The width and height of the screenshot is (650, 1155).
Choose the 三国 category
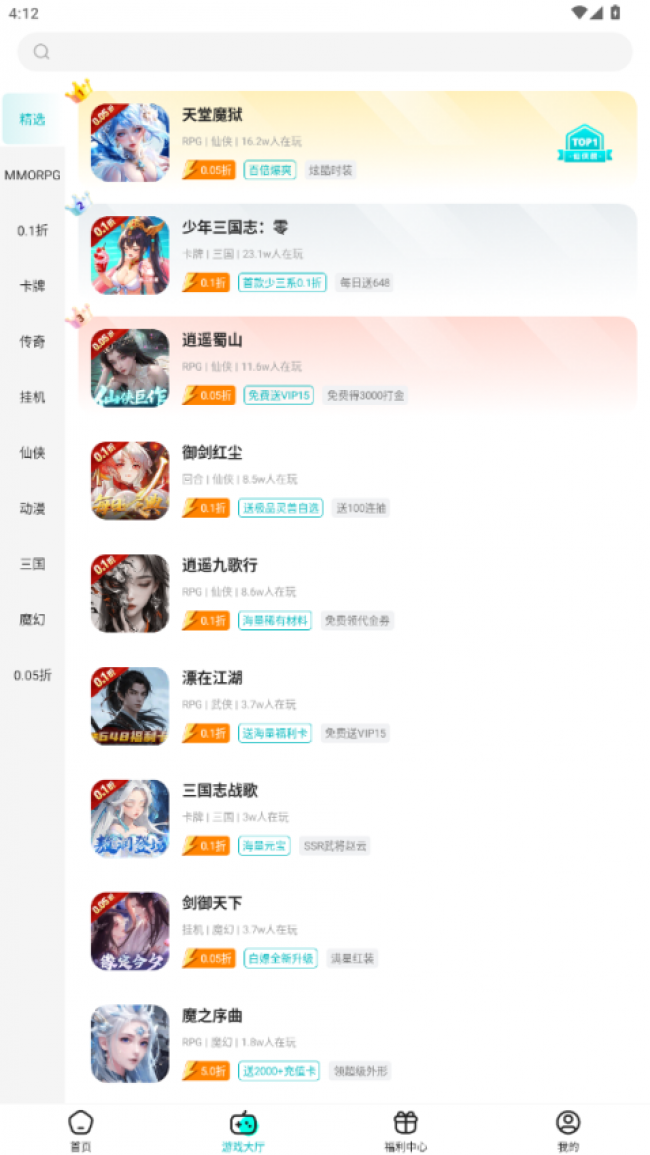32,564
